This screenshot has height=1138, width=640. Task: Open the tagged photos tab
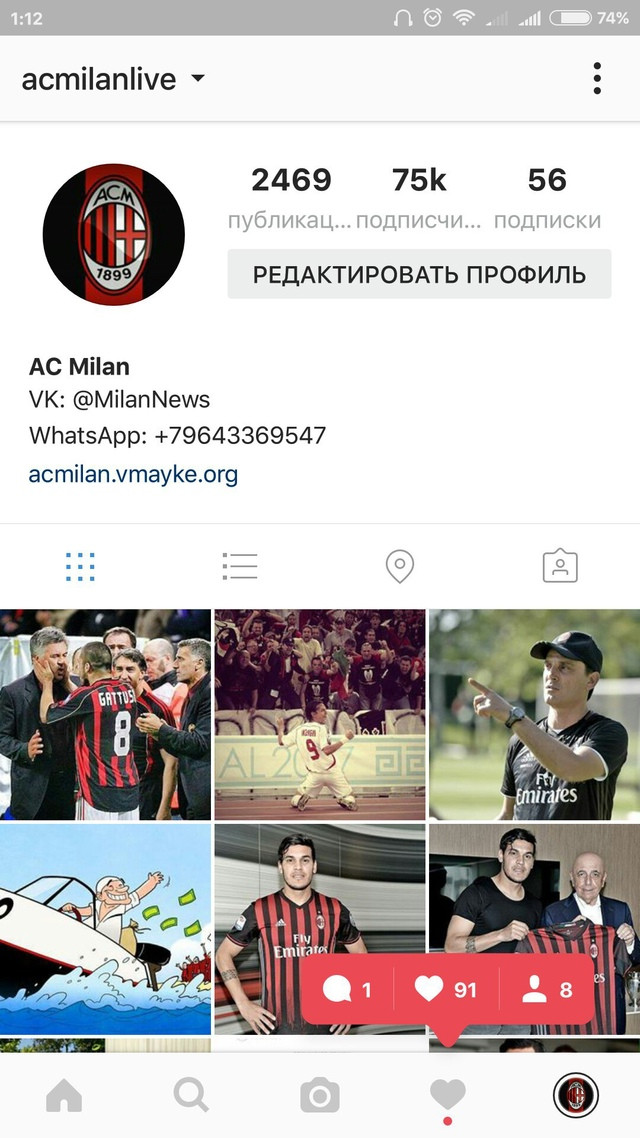point(560,566)
